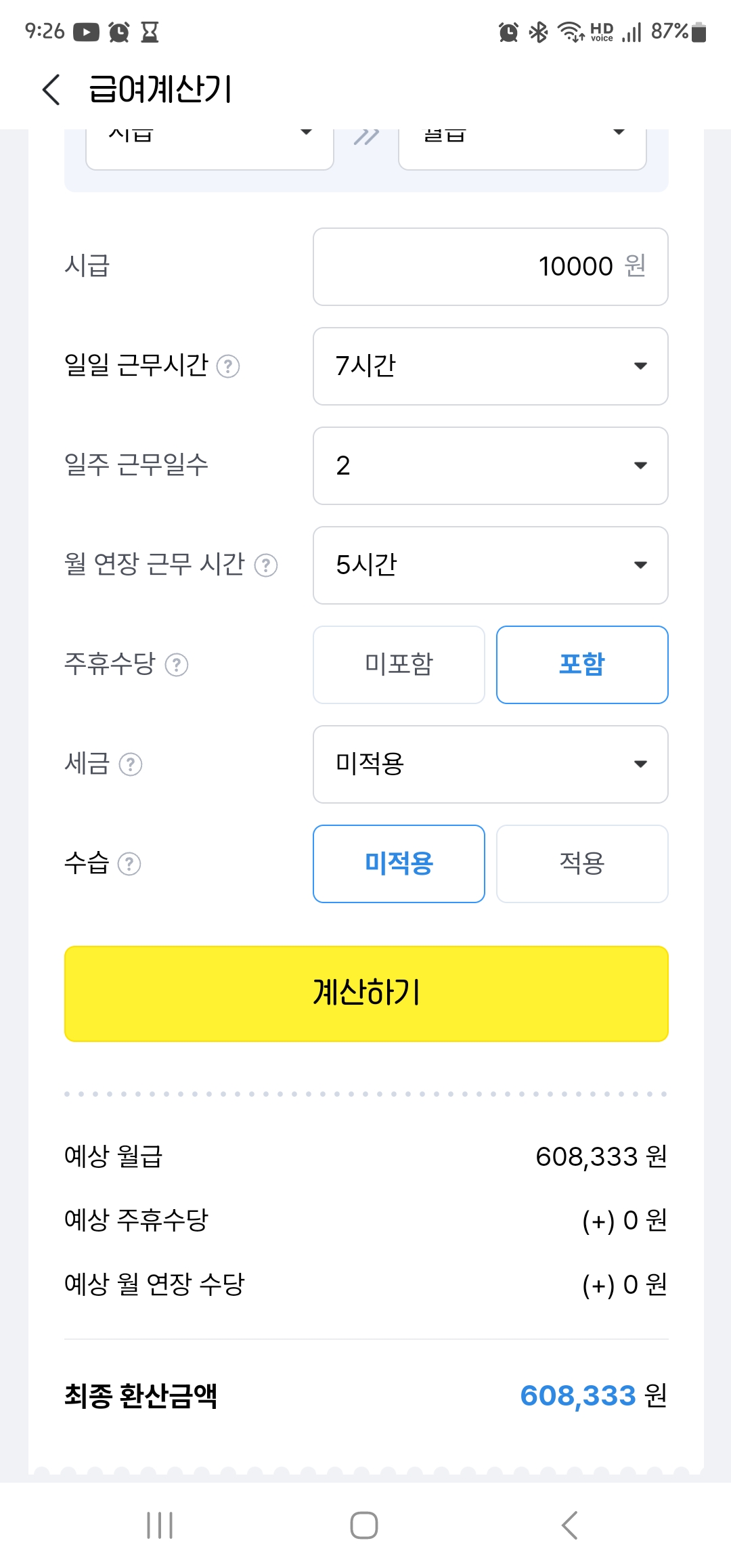This screenshot has height=1568, width=731.
Task: Open the 일일 근무시간 dropdown
Action: pyautogui.click(x=491, y=366)
